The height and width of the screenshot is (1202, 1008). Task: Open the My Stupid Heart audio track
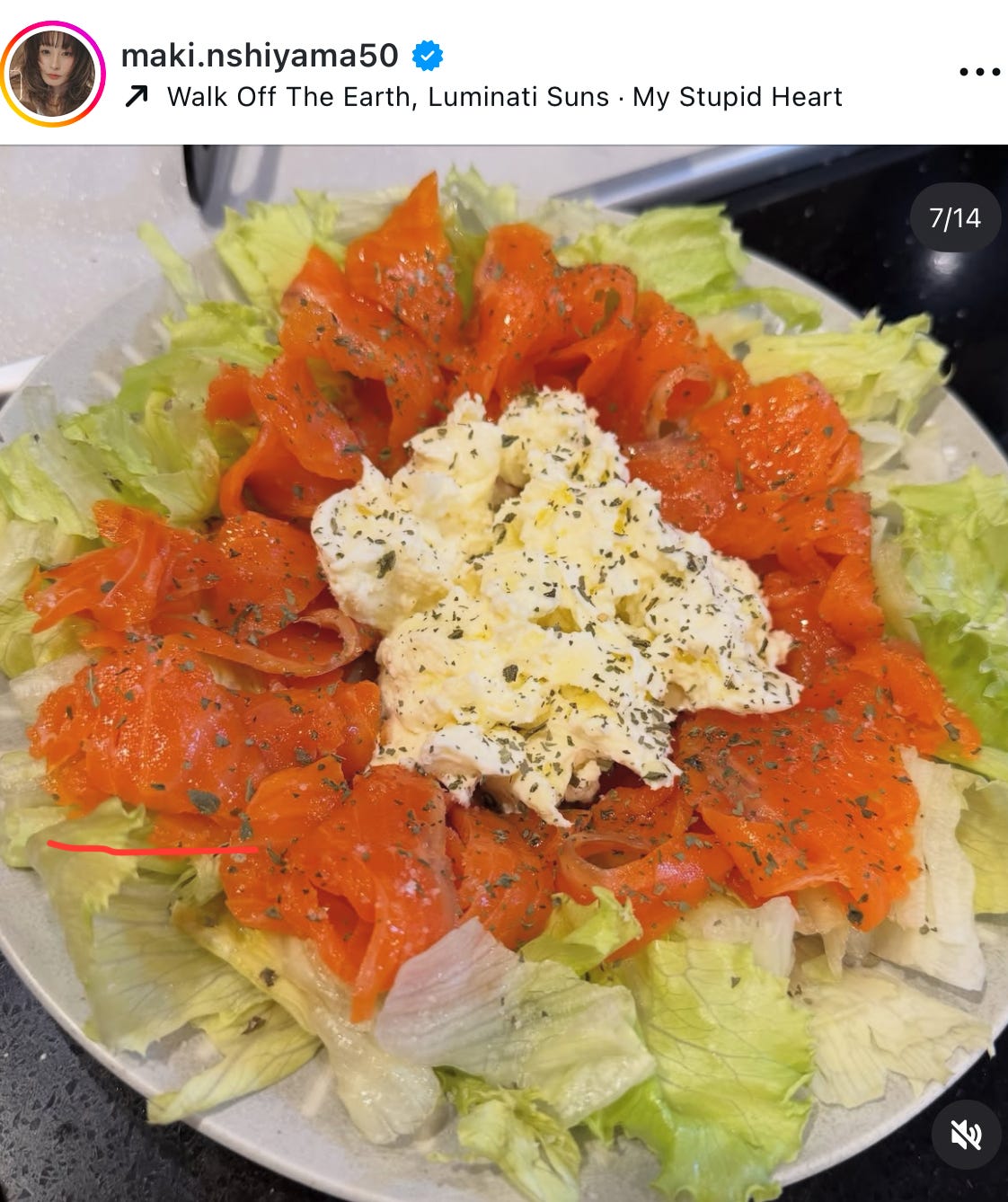coord(503,97)
